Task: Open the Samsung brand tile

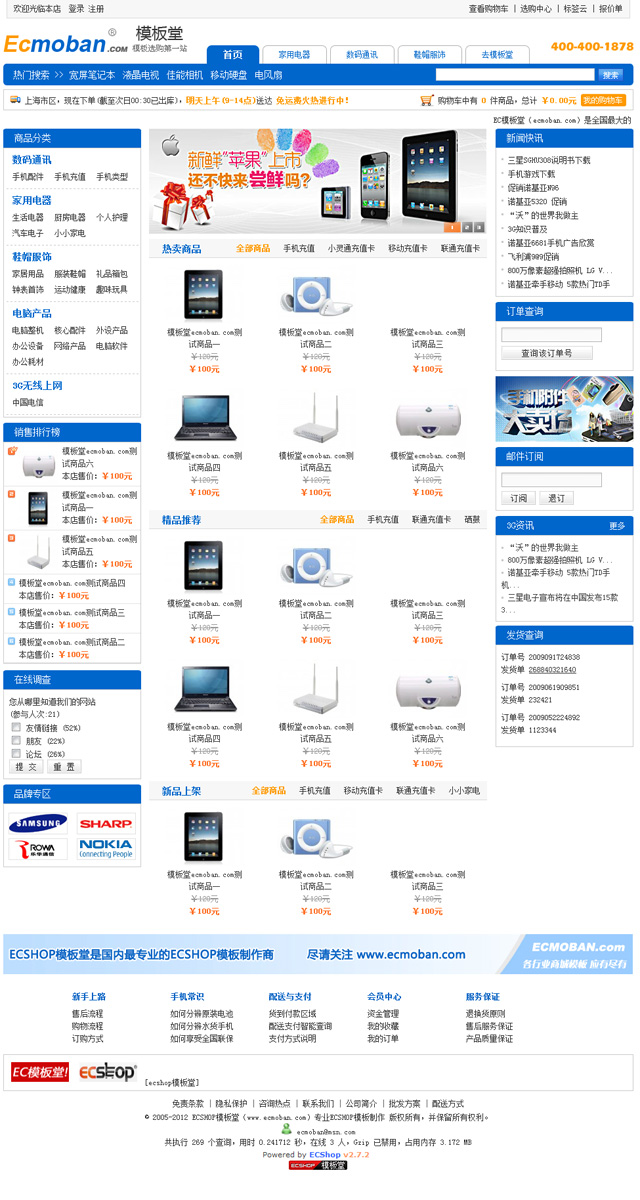Action: (x=38, y=825)
